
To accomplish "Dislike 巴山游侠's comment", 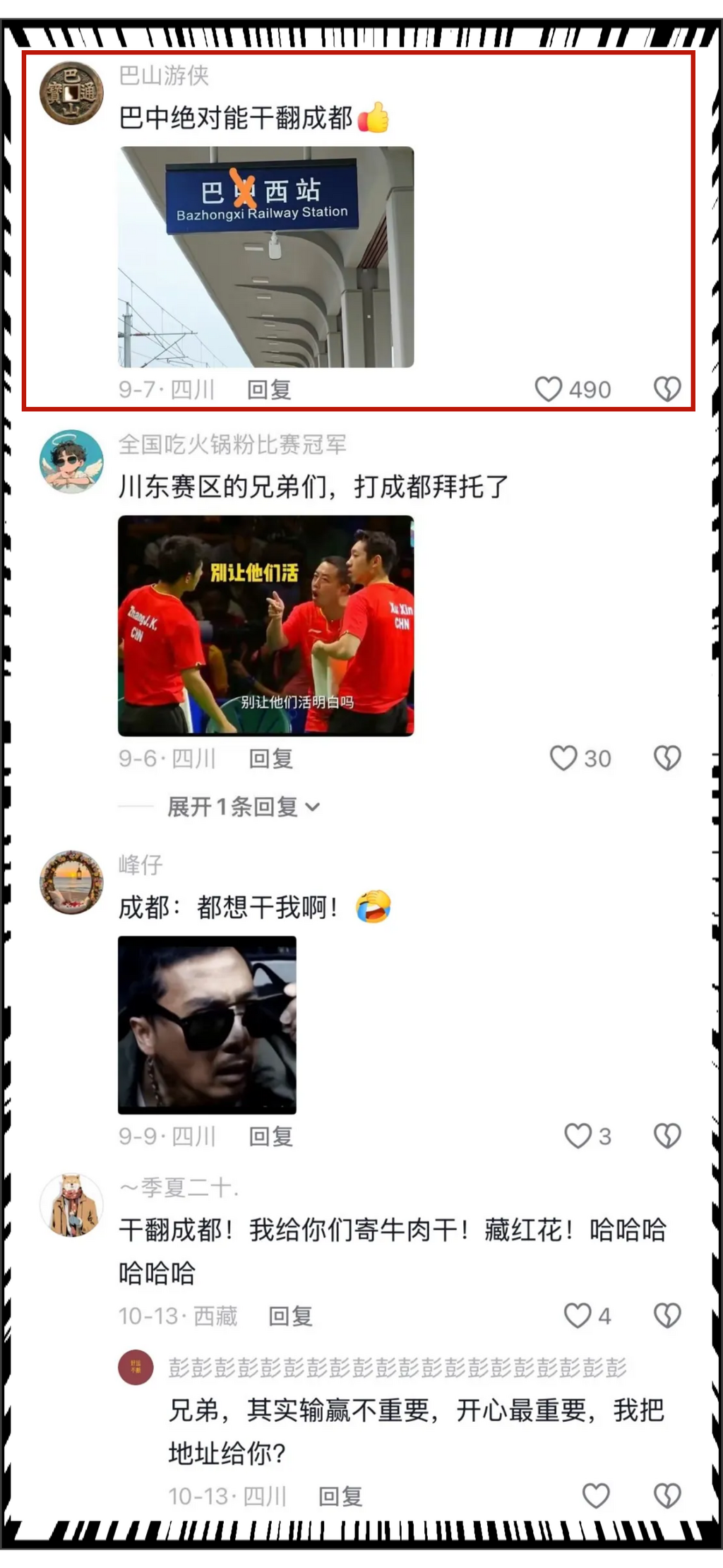I will pos(667,389).
